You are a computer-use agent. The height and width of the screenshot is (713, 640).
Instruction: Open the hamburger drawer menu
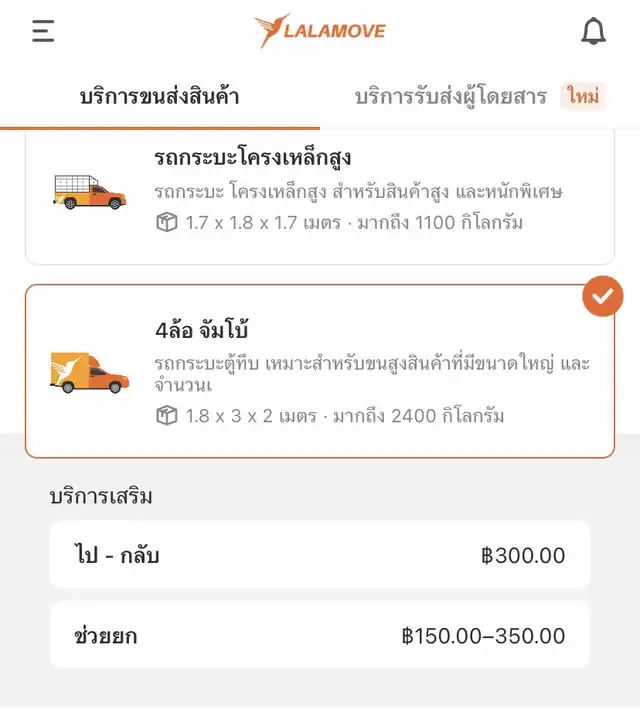43,31
